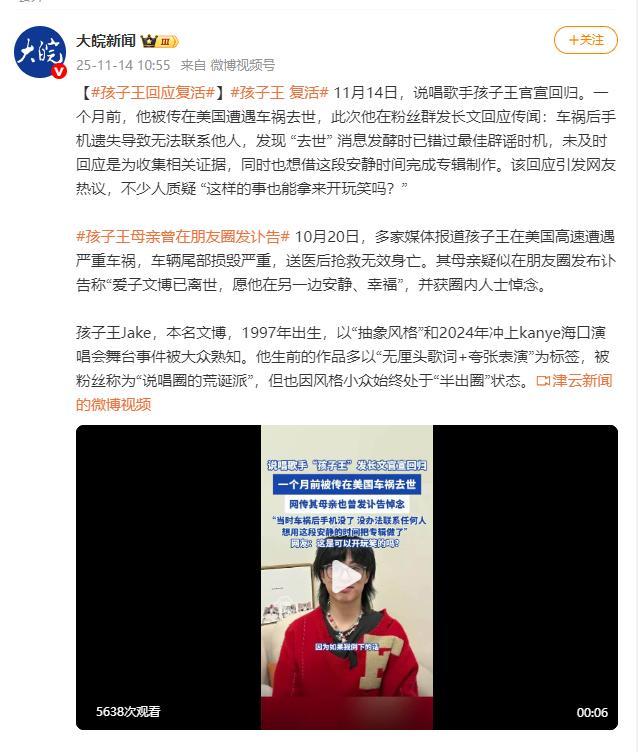Open the 大皖新闻 username link
638x752 pixels.
click(107, 41)
